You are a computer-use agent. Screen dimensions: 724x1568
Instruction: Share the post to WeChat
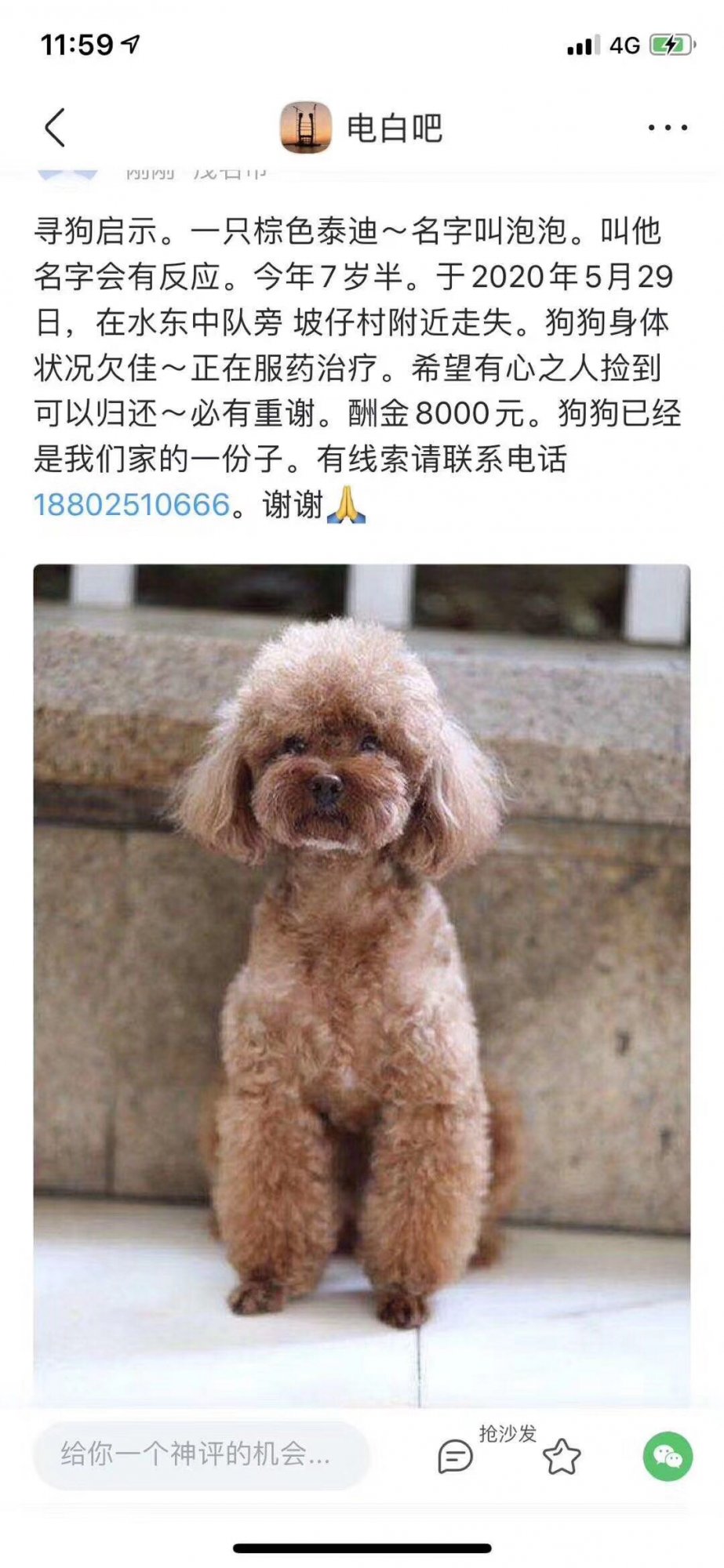[x=668, y=1457]
